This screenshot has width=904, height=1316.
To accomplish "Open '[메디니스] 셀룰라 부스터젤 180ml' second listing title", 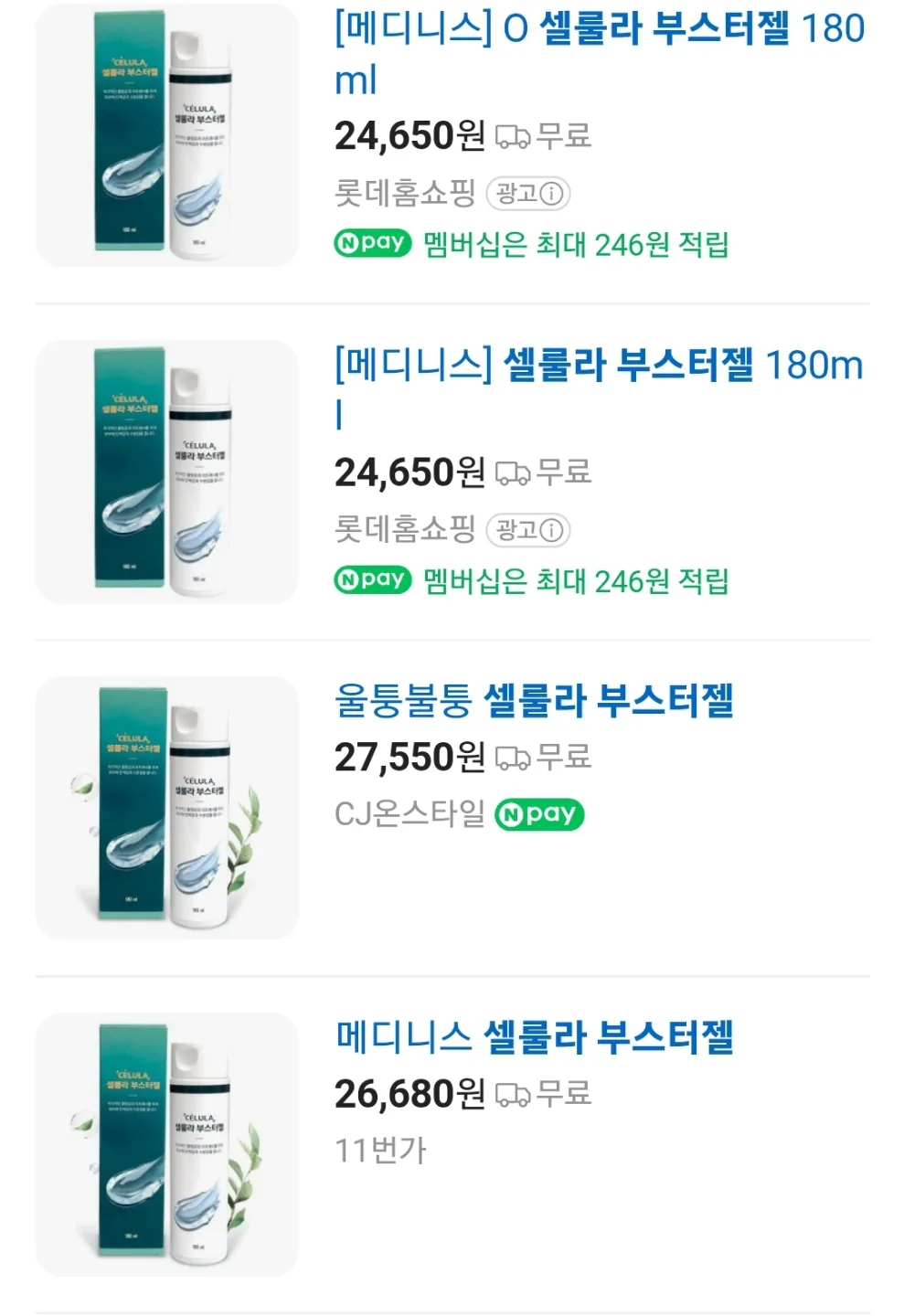I will coord(599,366).
